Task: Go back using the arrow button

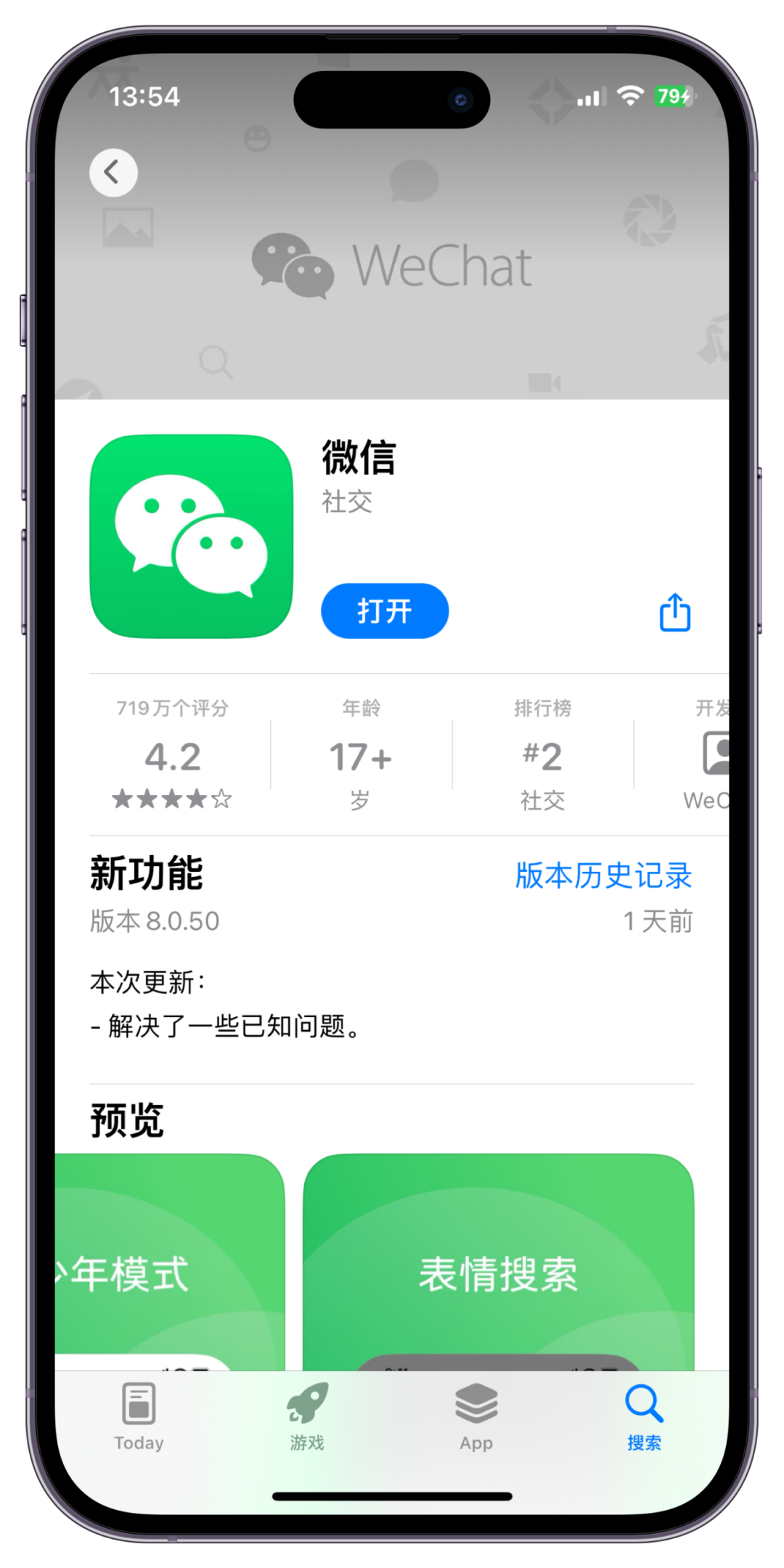Action: (x=113, y=173)
